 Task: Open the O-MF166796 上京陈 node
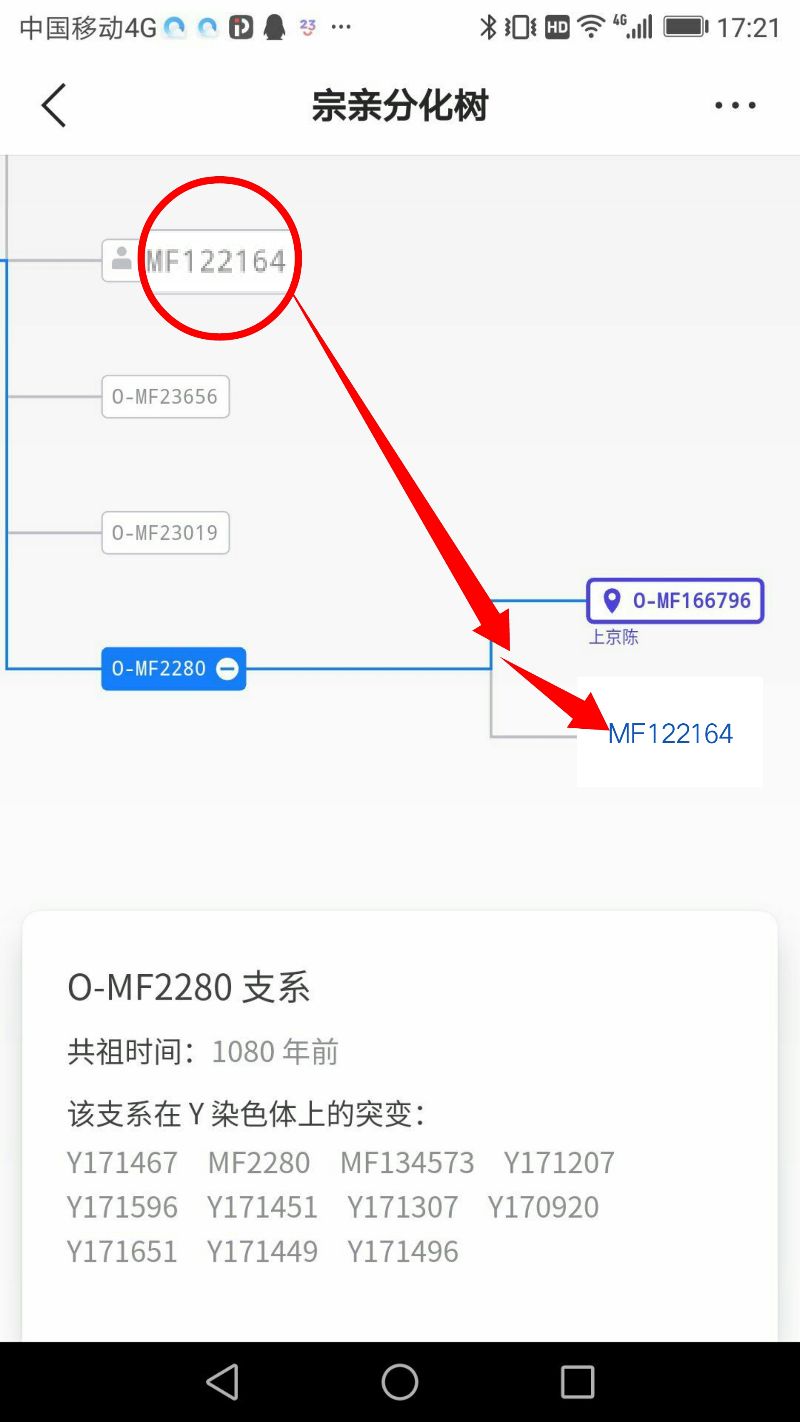[676, 601]
